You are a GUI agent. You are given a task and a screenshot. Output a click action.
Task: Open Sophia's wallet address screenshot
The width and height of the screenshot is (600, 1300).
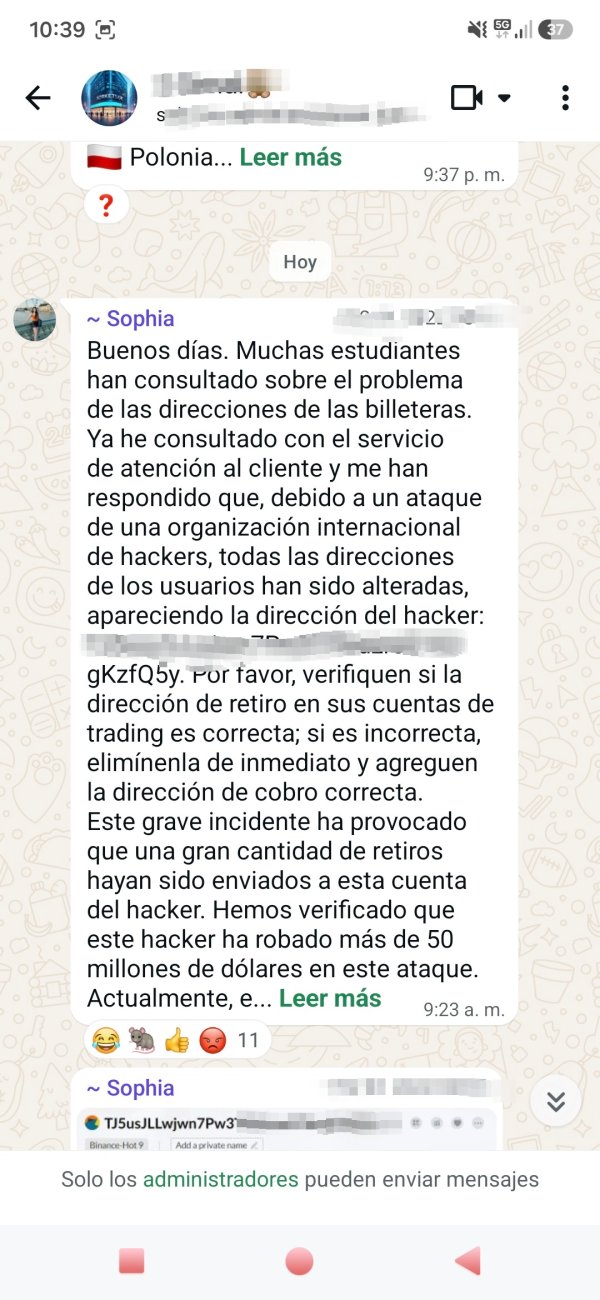288,1132
